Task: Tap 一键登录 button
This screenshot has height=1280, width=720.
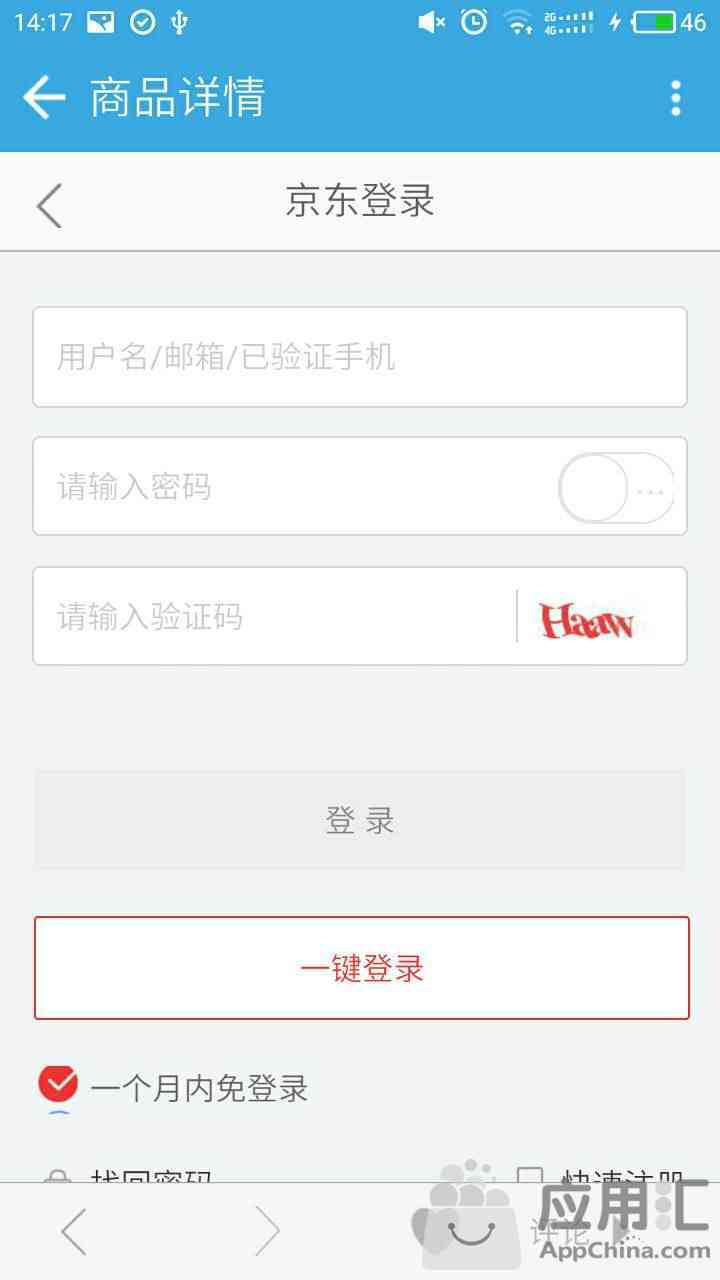Action: (362, 968)
